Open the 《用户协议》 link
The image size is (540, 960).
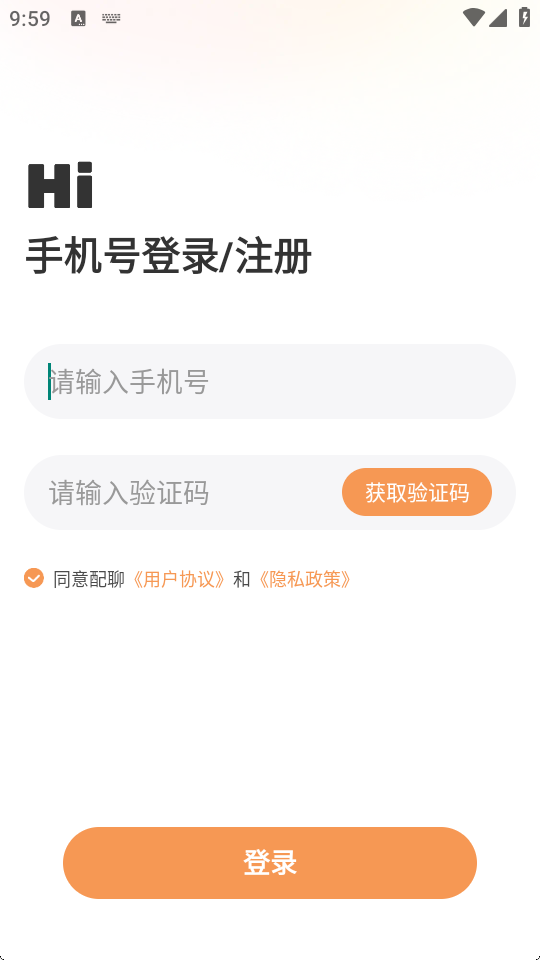pyautogui.click(x=179, y=579)
